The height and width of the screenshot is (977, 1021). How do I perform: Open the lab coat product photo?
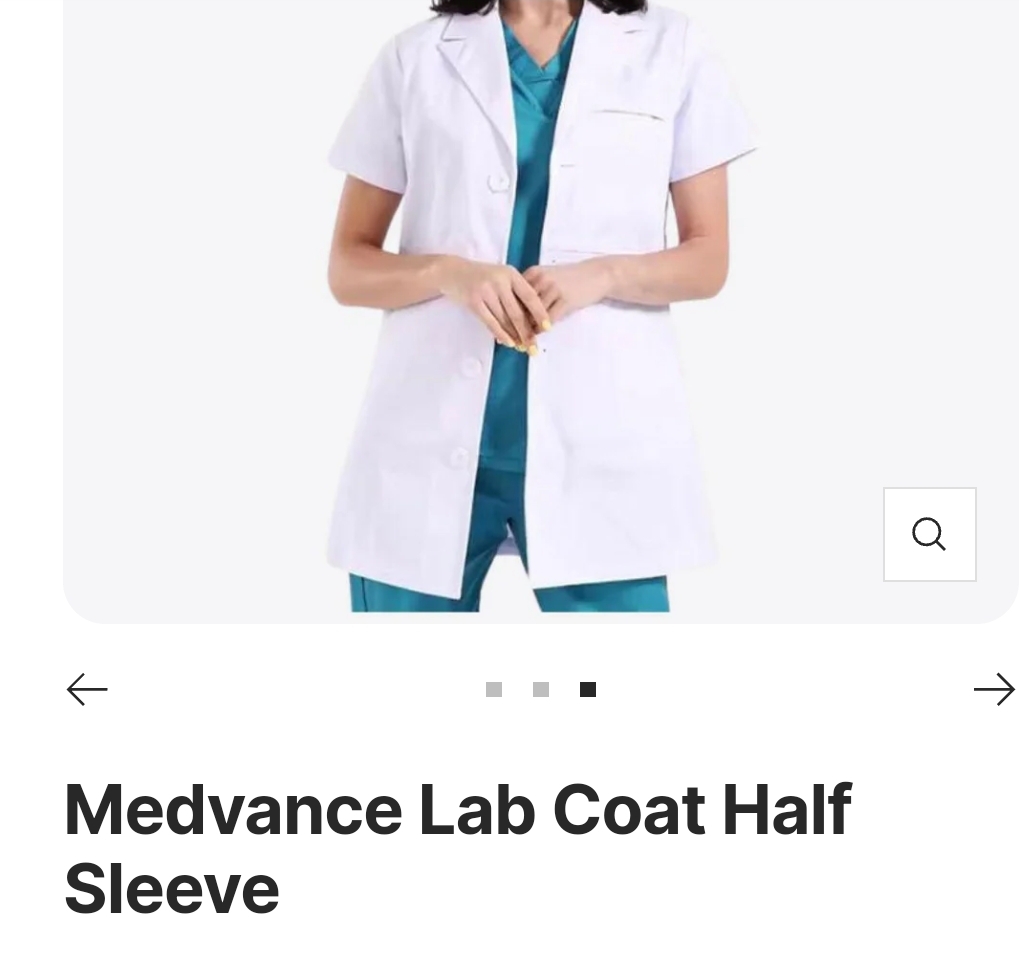[x=520, y=300]
